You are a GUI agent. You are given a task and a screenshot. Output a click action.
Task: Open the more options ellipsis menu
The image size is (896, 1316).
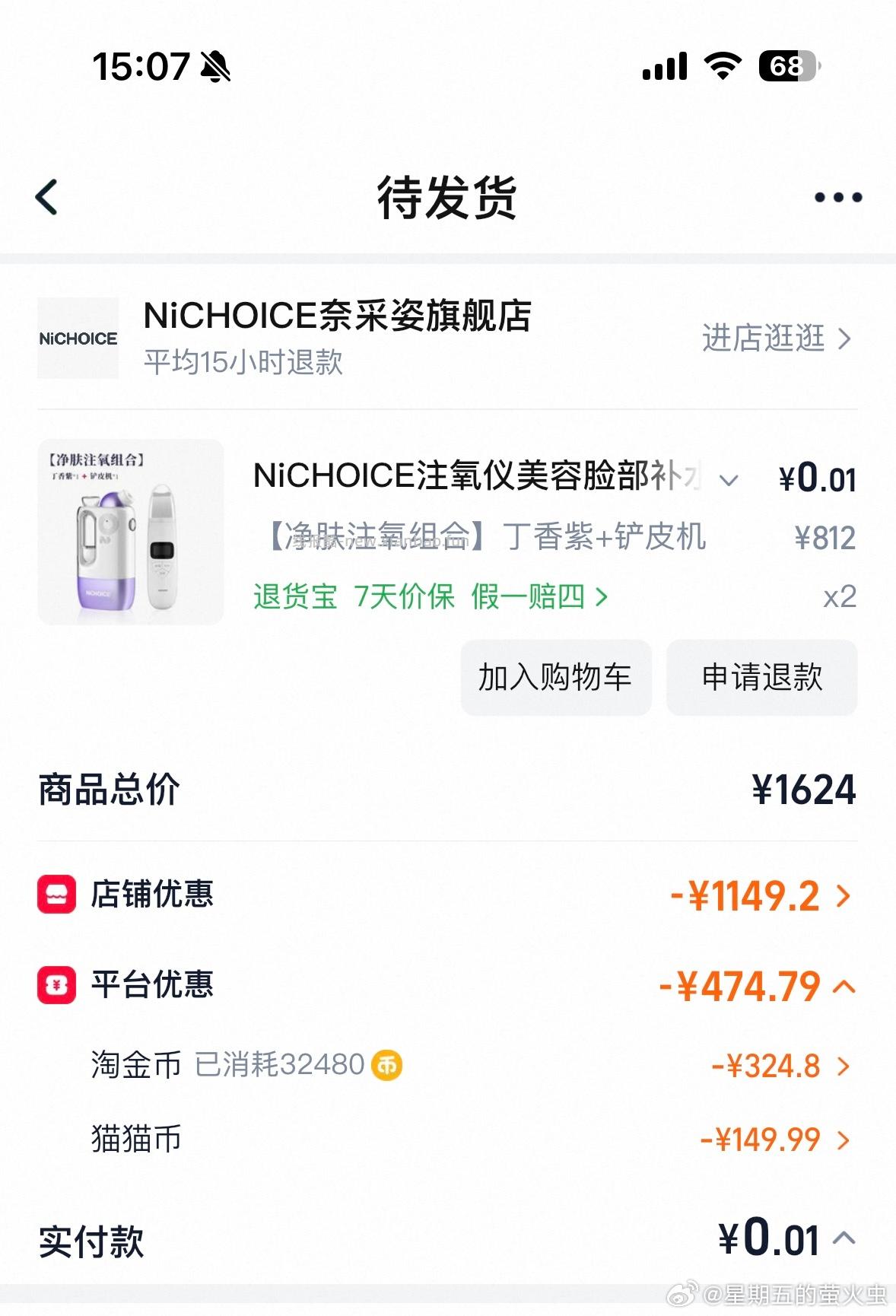click(x=834, y=197)
